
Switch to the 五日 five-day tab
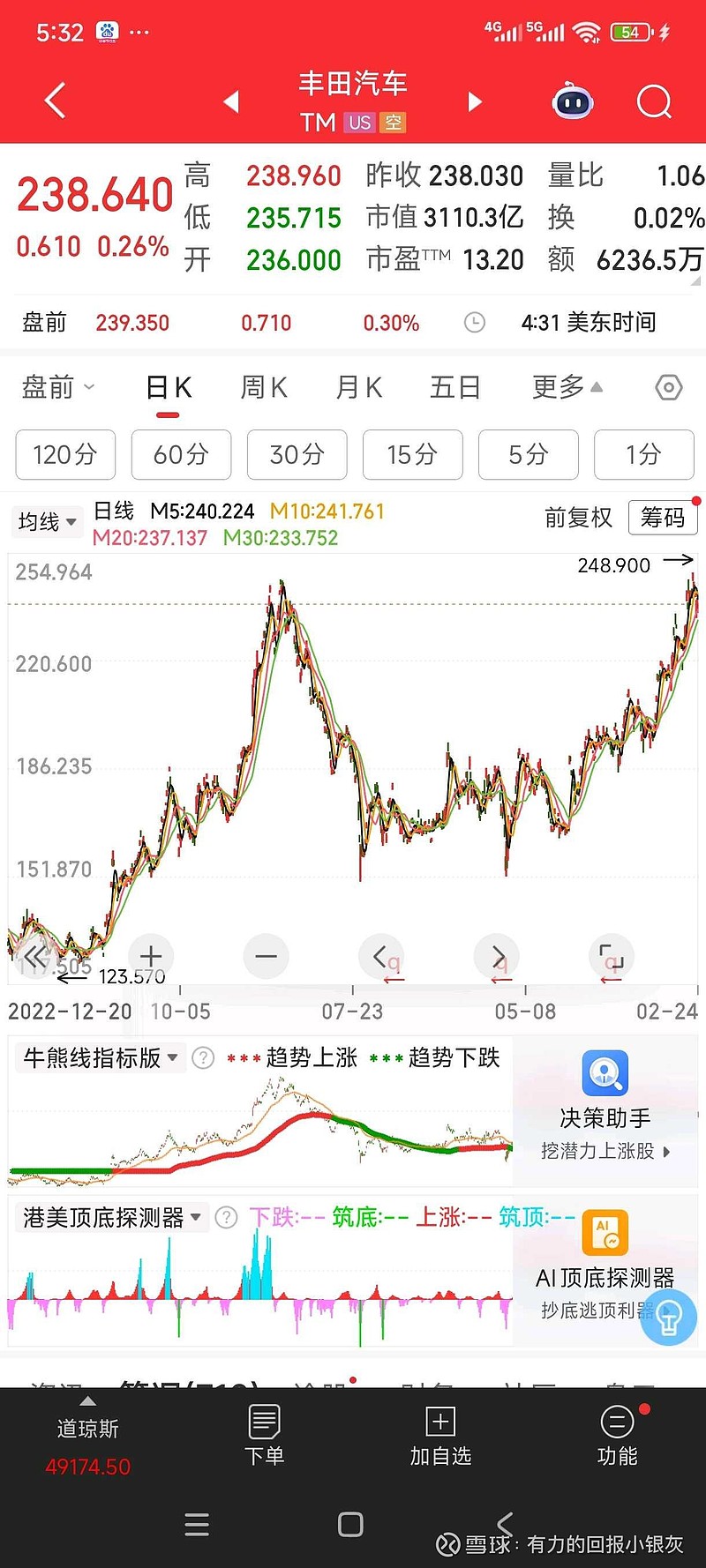pos(454,387)
